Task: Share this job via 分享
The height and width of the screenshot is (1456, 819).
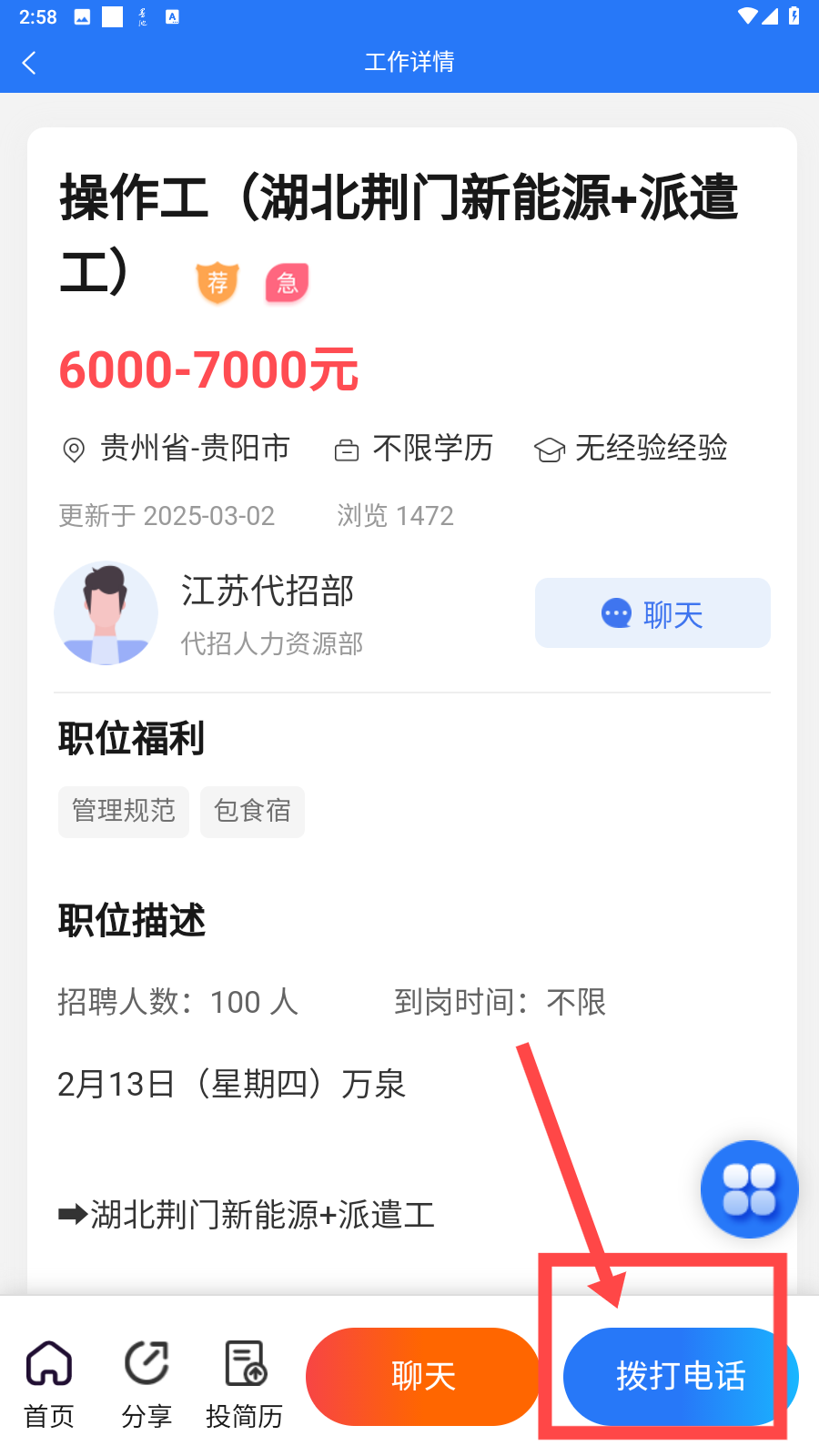Action: coord(147,1383)
